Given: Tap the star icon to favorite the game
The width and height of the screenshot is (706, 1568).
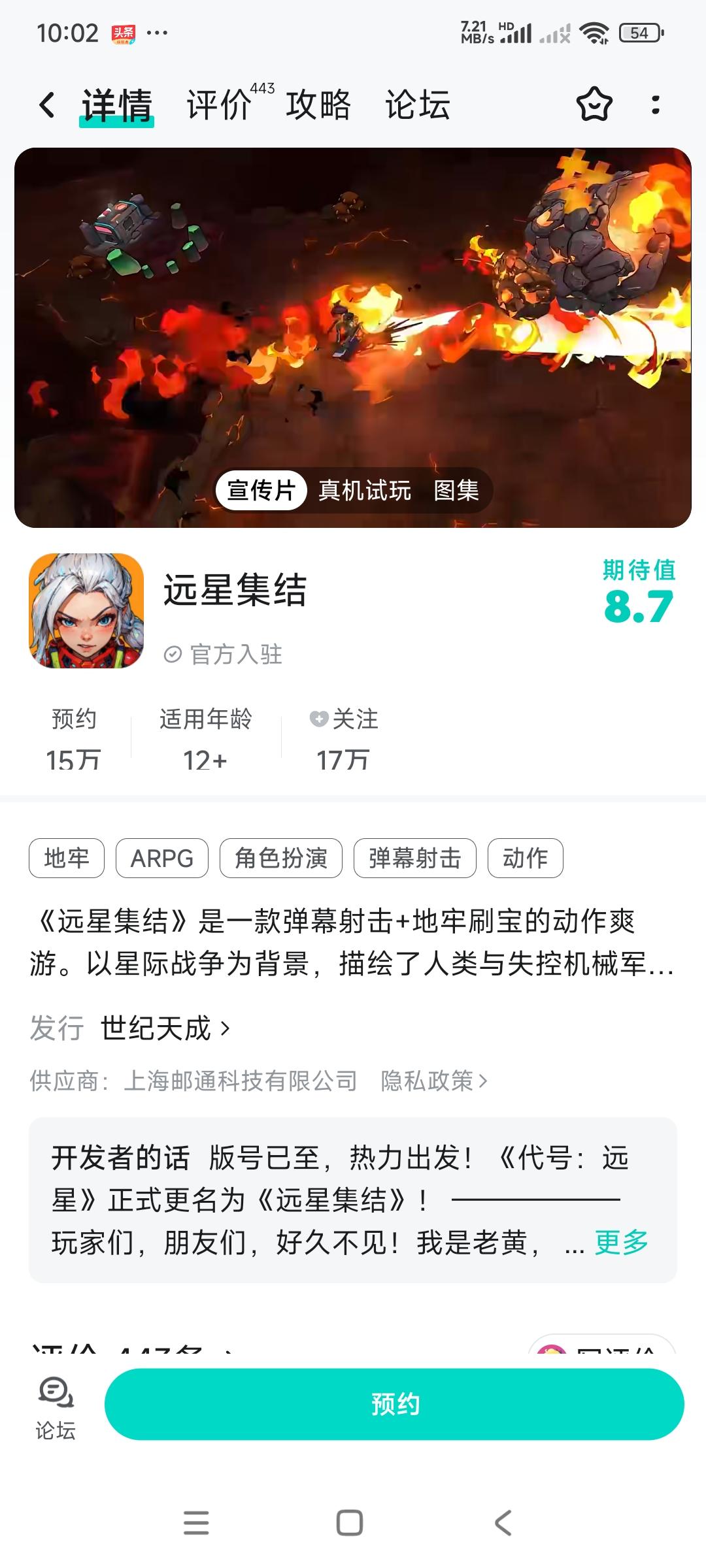Looking at the screenshot, I should (594, 105).
